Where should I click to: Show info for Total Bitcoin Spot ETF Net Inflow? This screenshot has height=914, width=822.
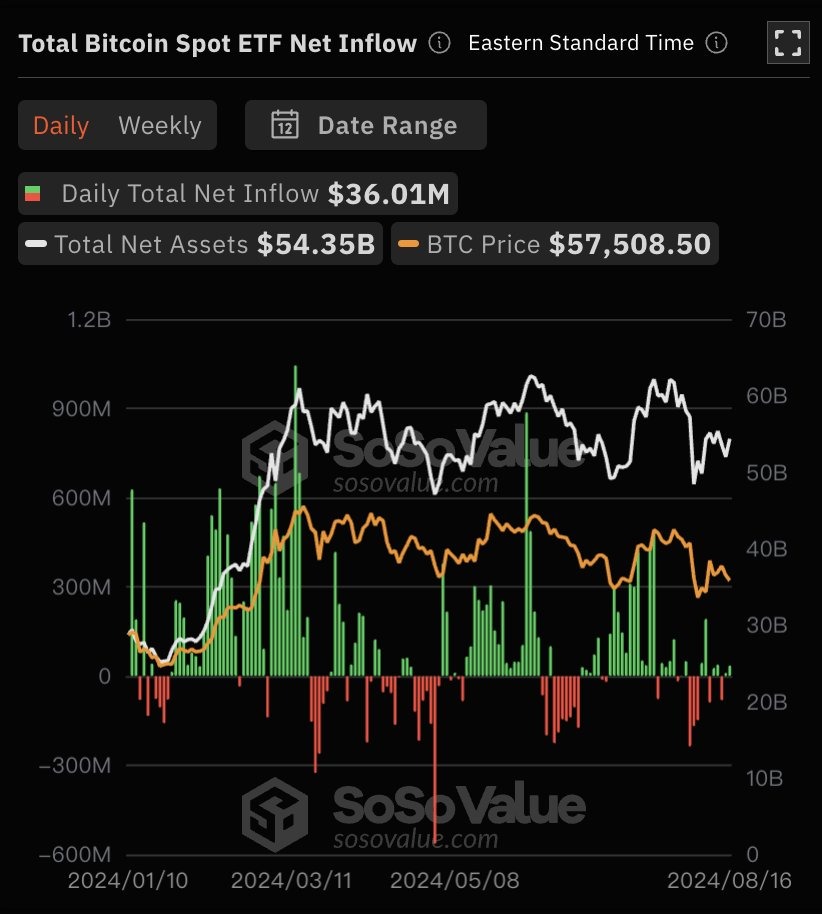coord(439,43)
